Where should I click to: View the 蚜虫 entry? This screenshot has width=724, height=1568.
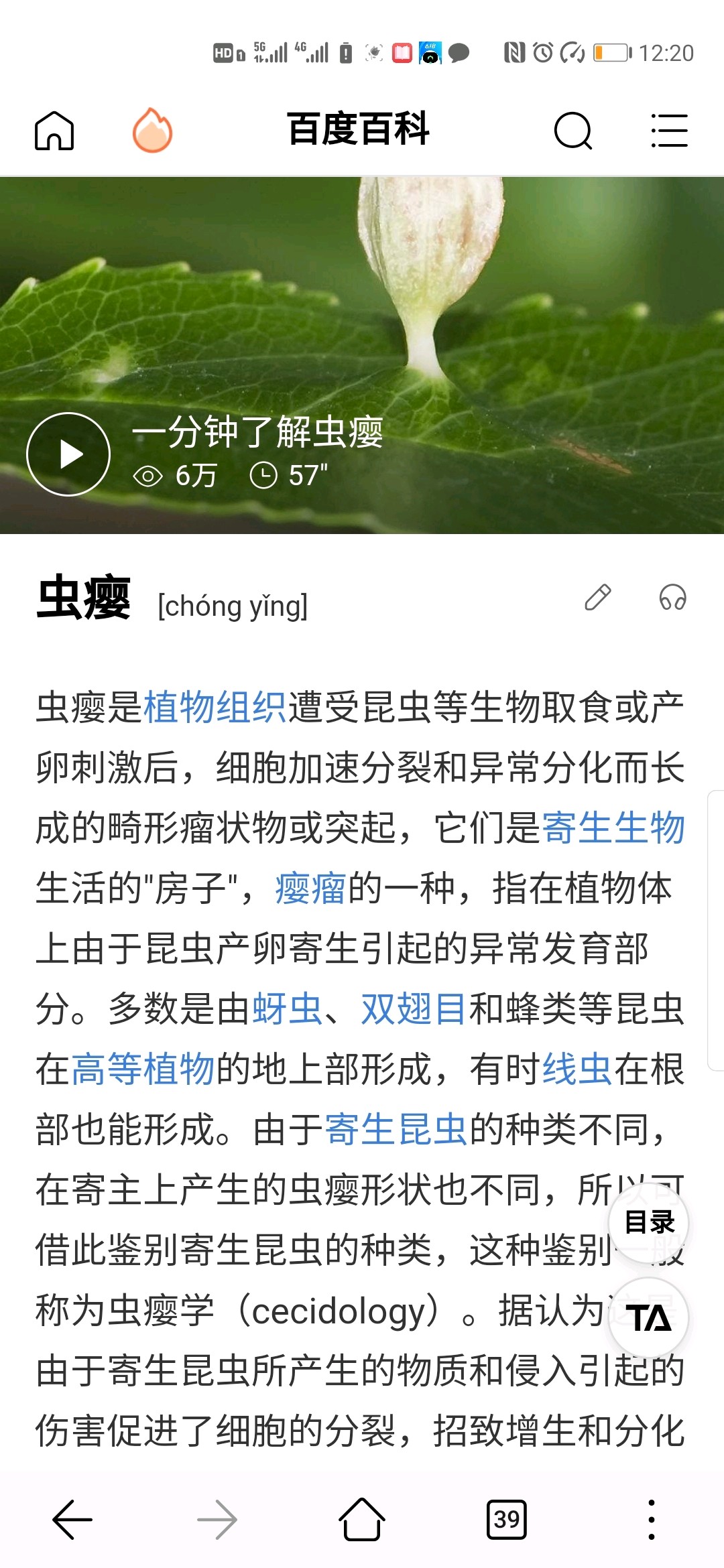pyautogui.click(x=288, y=1009)
